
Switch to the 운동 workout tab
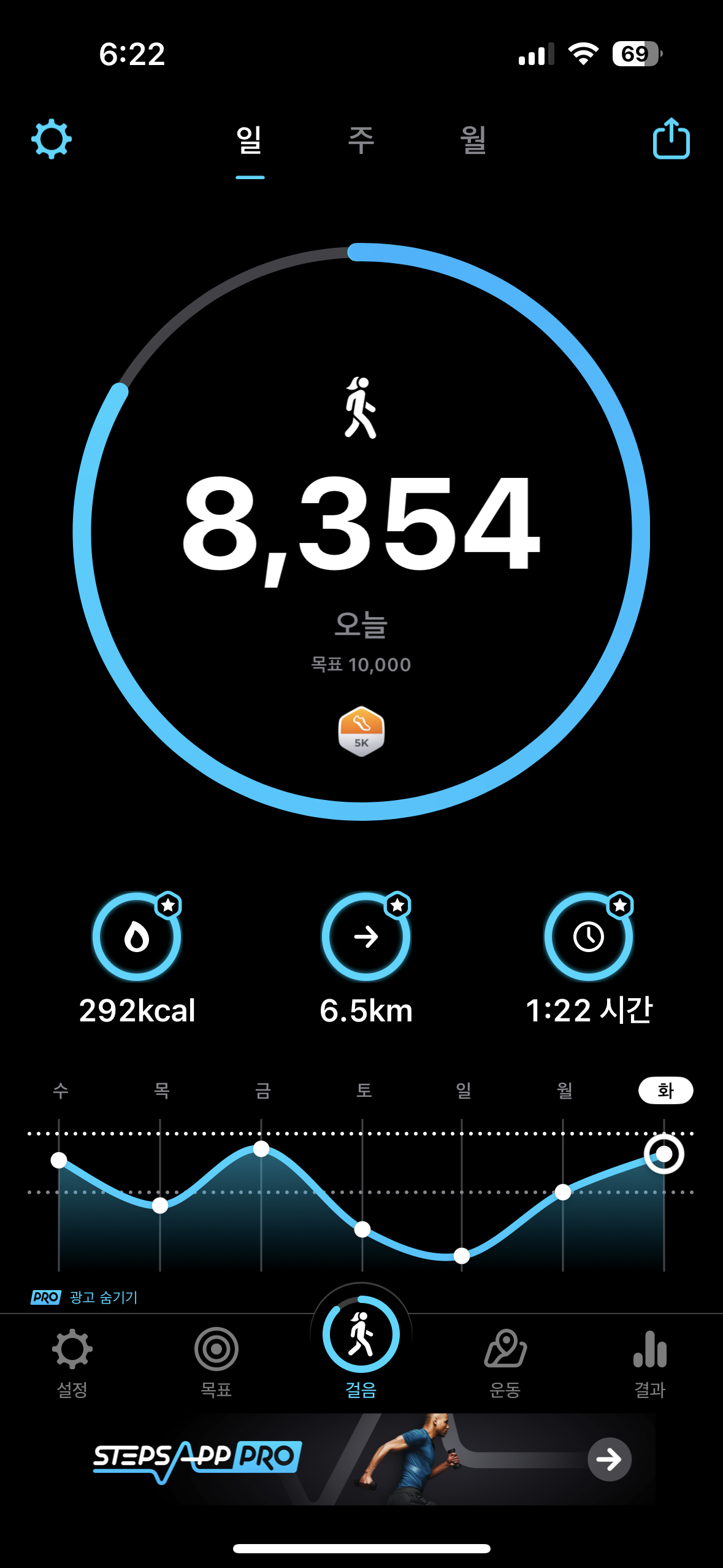[x=505, y=1362]
